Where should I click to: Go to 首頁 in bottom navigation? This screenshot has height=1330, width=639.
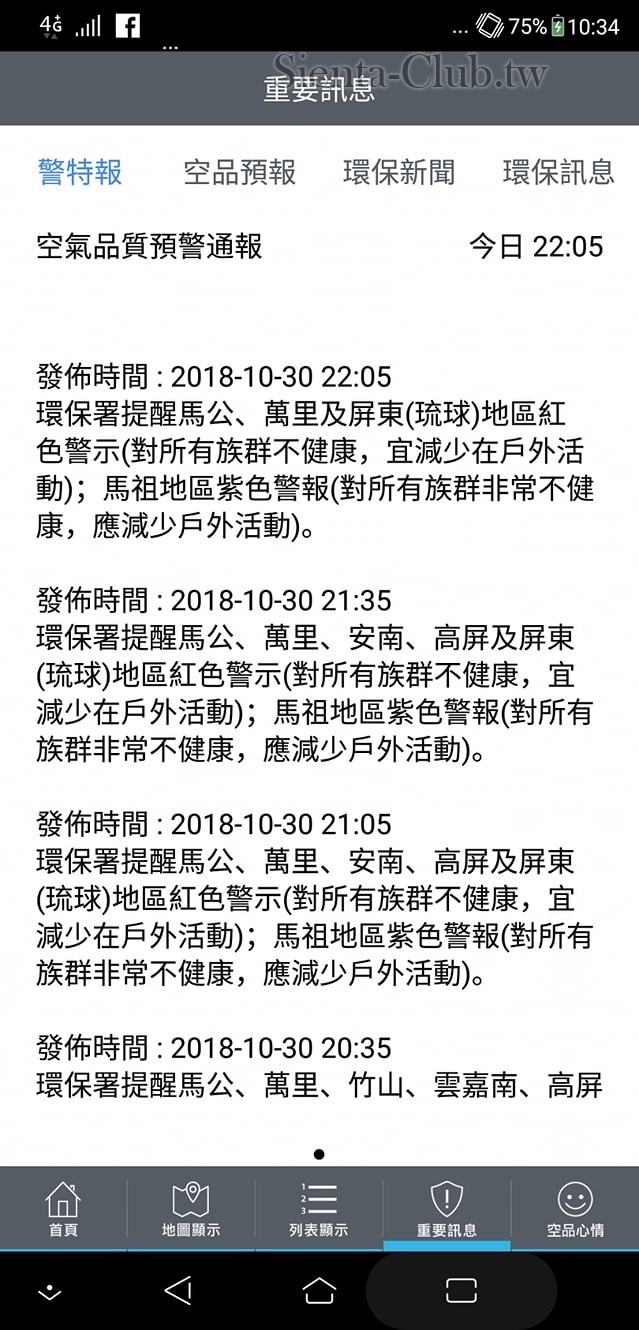pyautogui.click(x=63, y=1208)
